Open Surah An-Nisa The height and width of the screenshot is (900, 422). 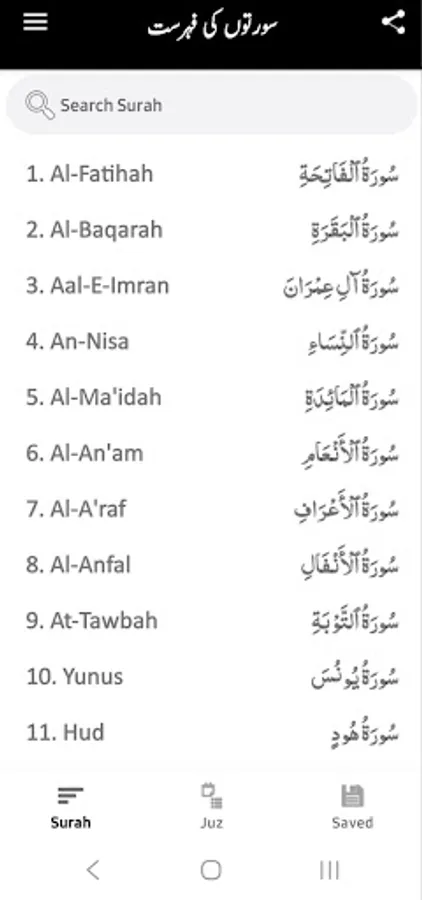pos(211,341)
